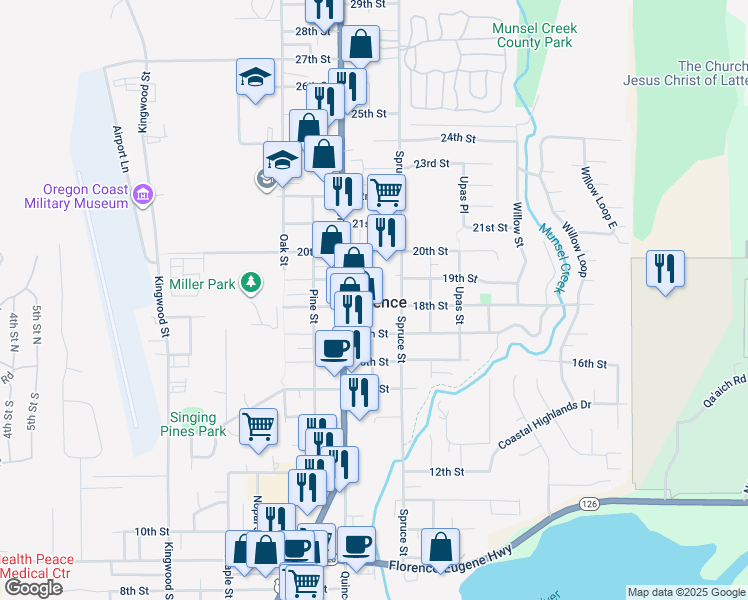
Task: Select the grocery cart marker near 8th St
Action: click(x=304, y=583)
